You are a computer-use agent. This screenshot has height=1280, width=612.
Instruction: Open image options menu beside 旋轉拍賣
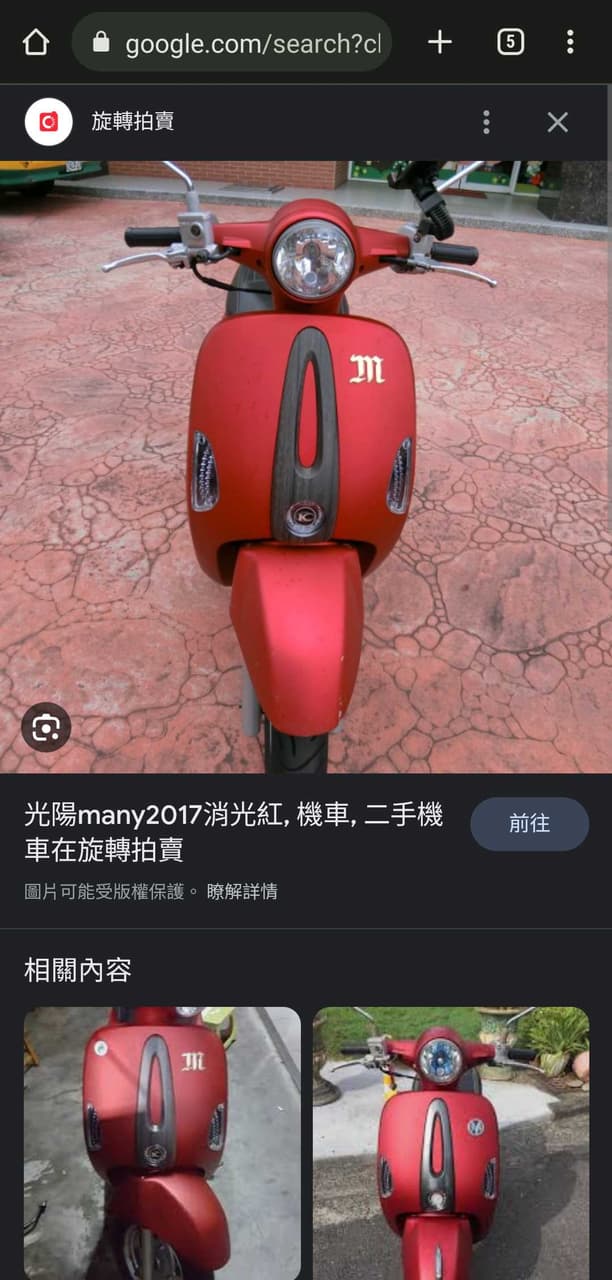(486, 122)
